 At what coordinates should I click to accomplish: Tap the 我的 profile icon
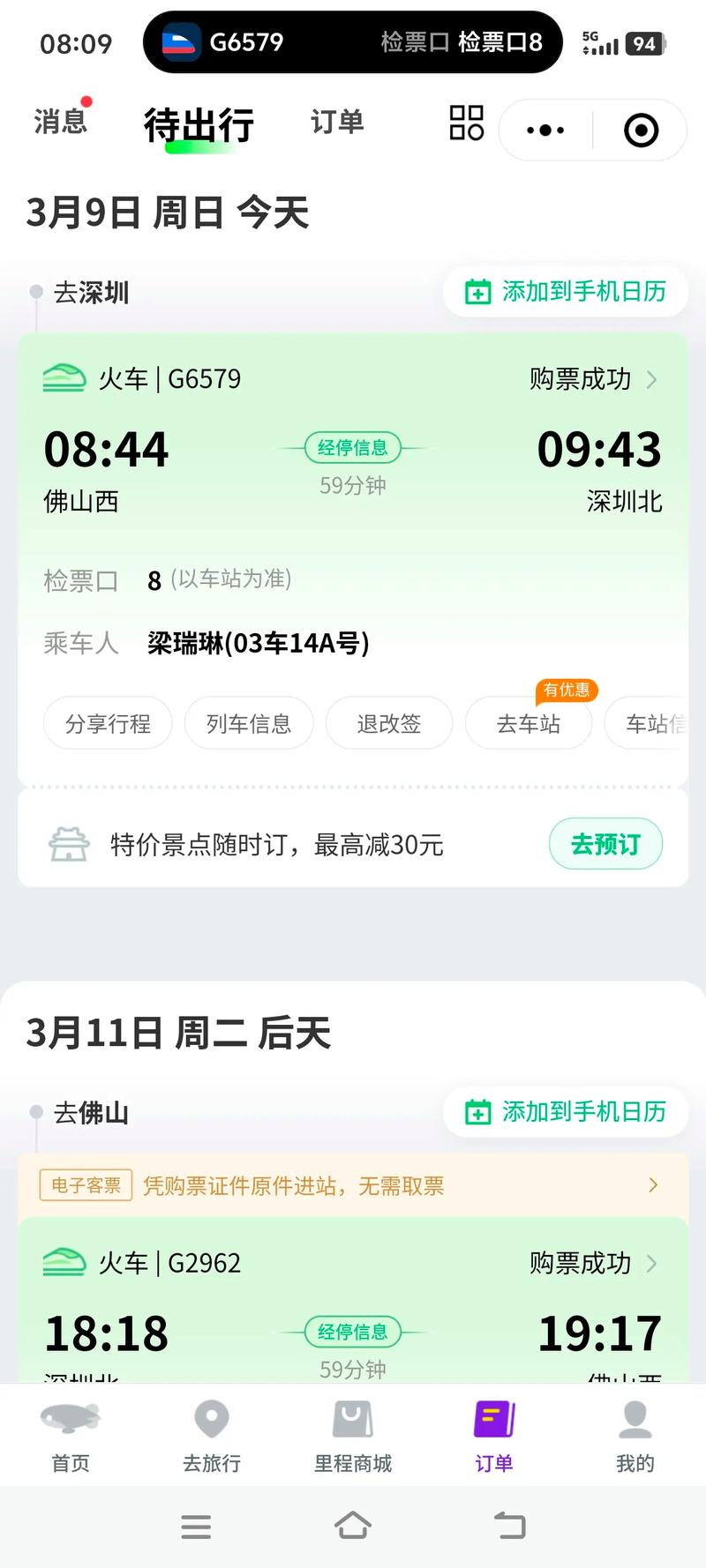[x=634, y=1418]
